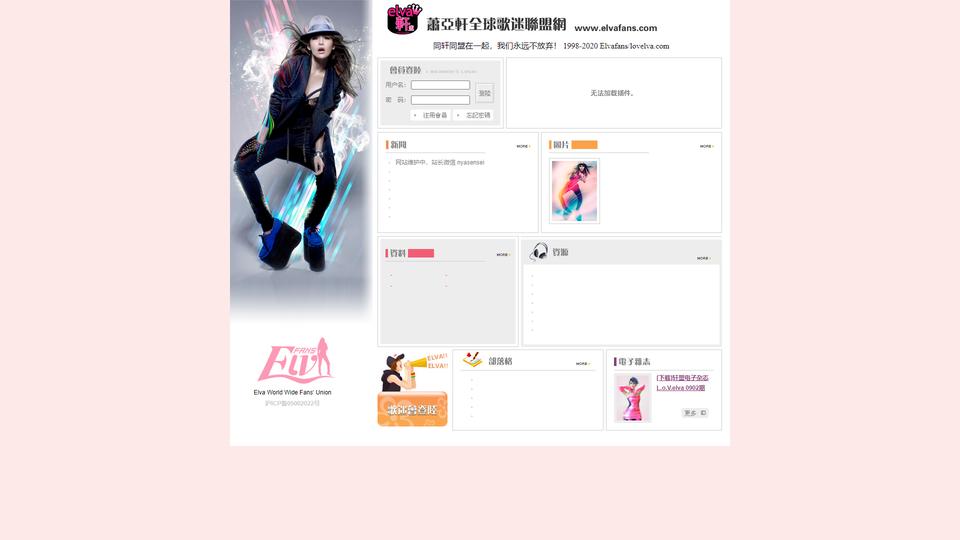Open MORE in the headphones audio section
Viewport: 960px width, 540px height.
[x=703, y=258]
